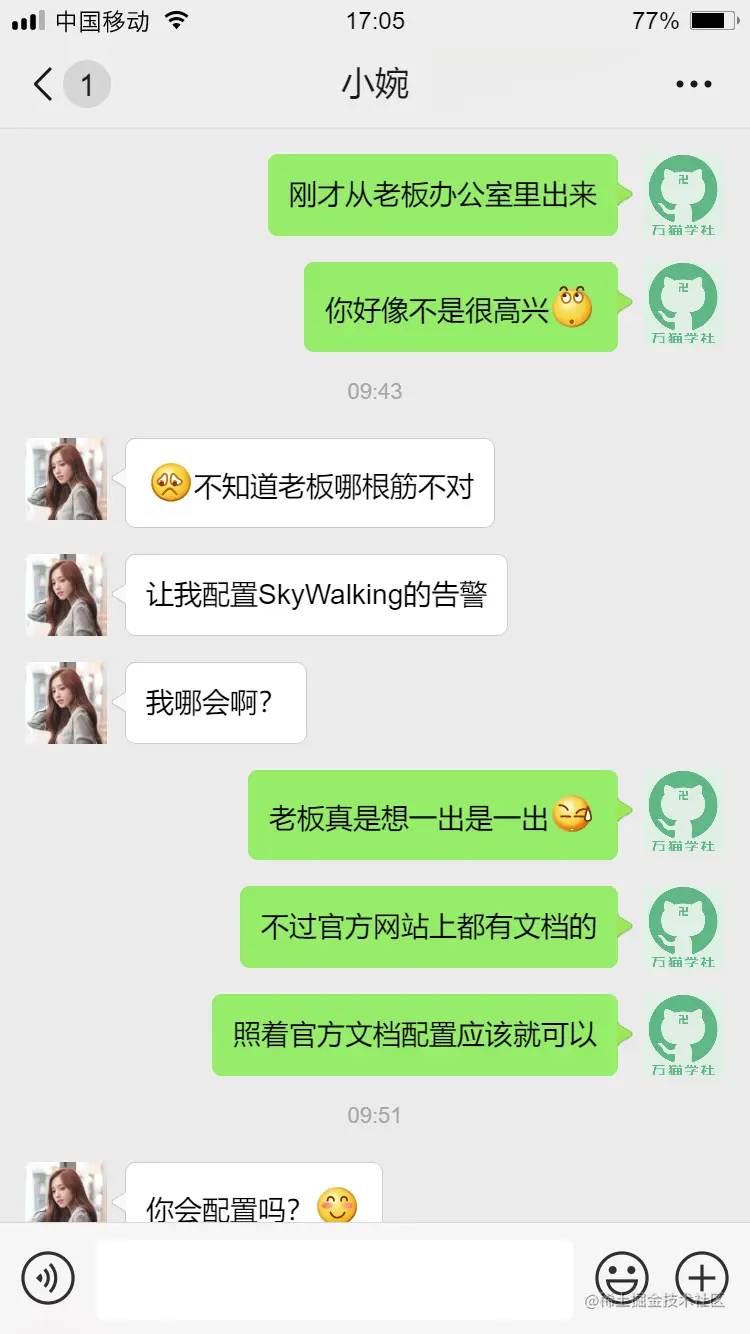Tap the message text field
Image resolution: width=750 pixels, height=1334 pixels.
334,1279
